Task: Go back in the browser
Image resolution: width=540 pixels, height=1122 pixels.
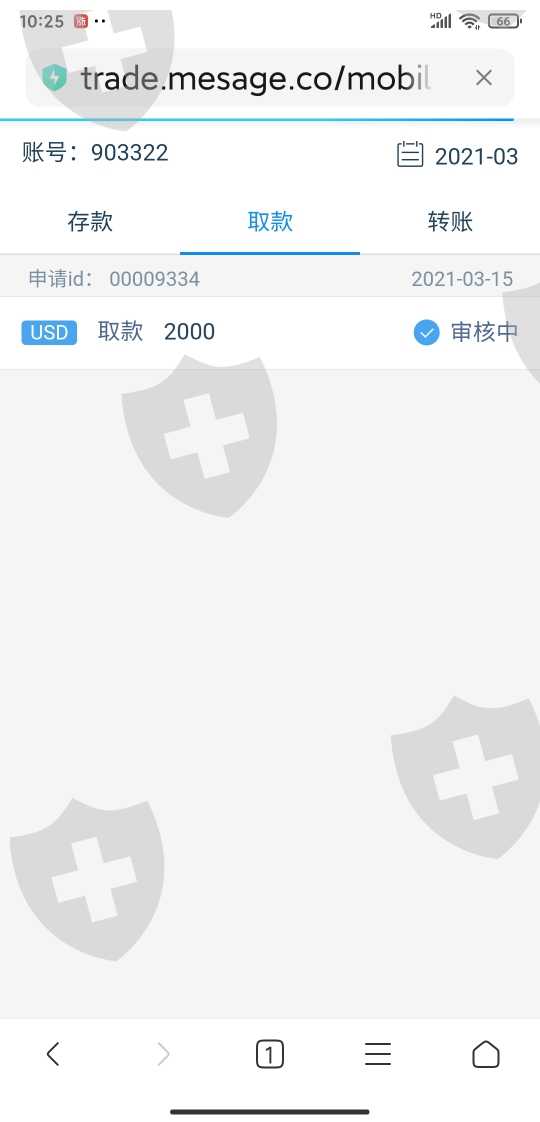Action: (53, 1054)
